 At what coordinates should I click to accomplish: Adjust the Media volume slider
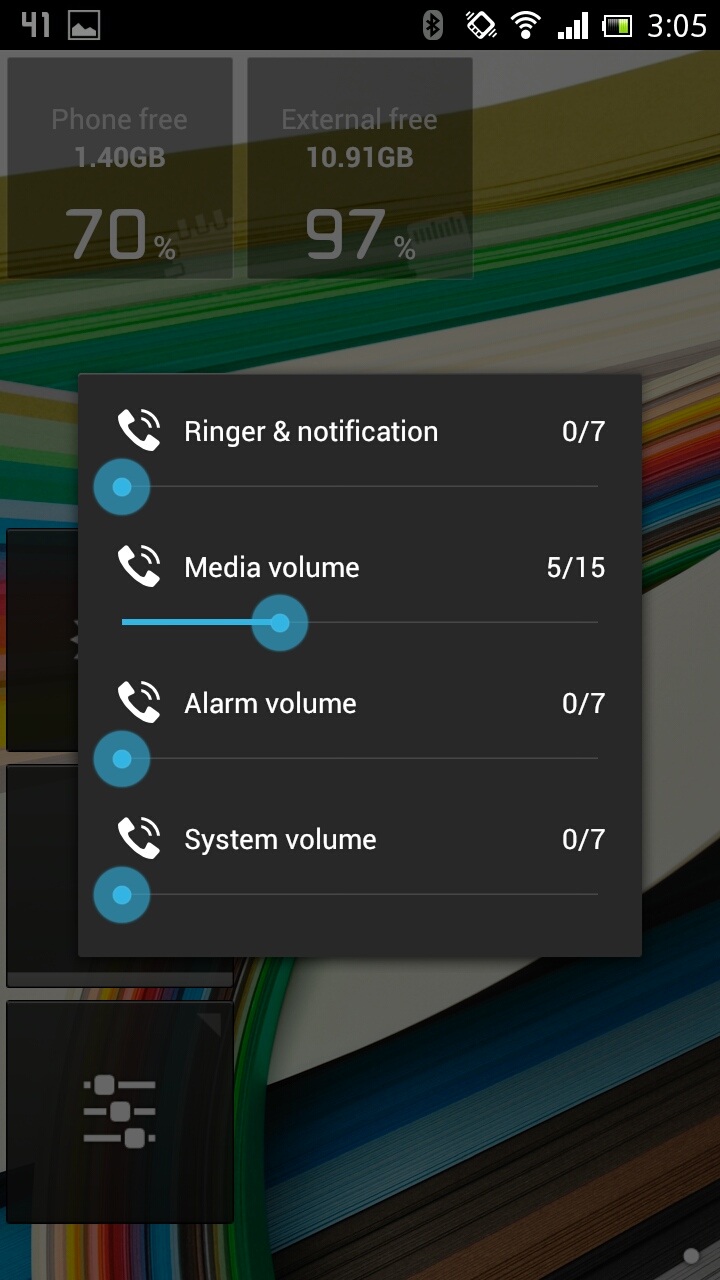coord(359,623)
